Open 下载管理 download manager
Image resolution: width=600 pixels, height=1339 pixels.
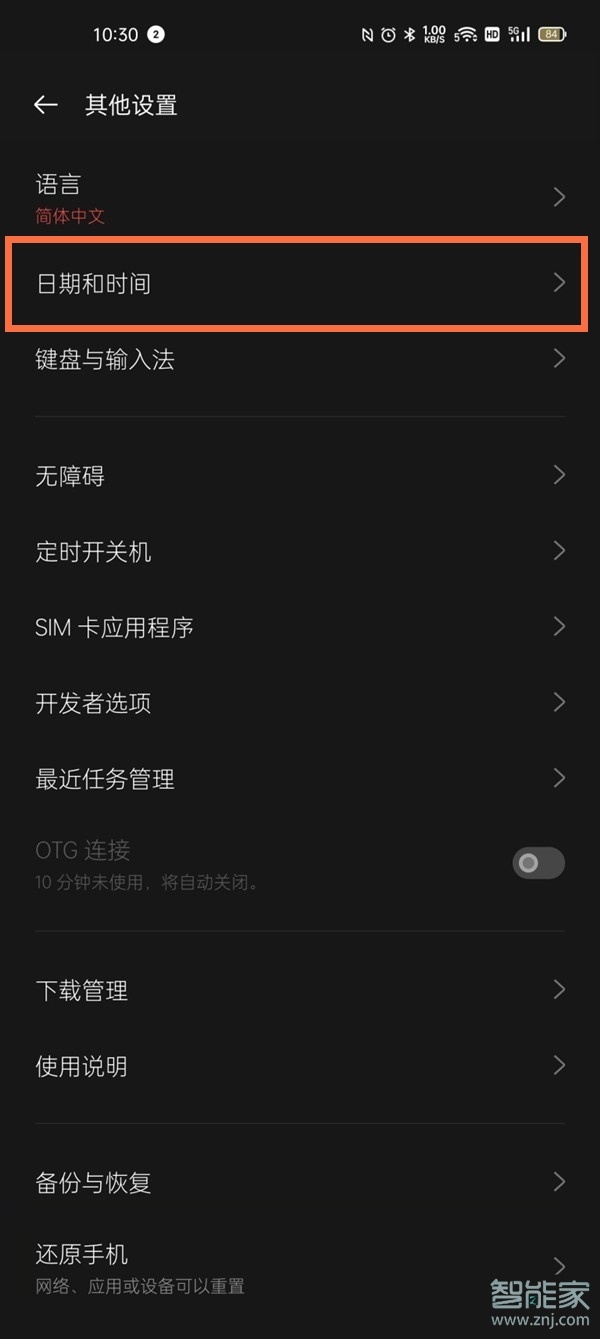(300, 991)
